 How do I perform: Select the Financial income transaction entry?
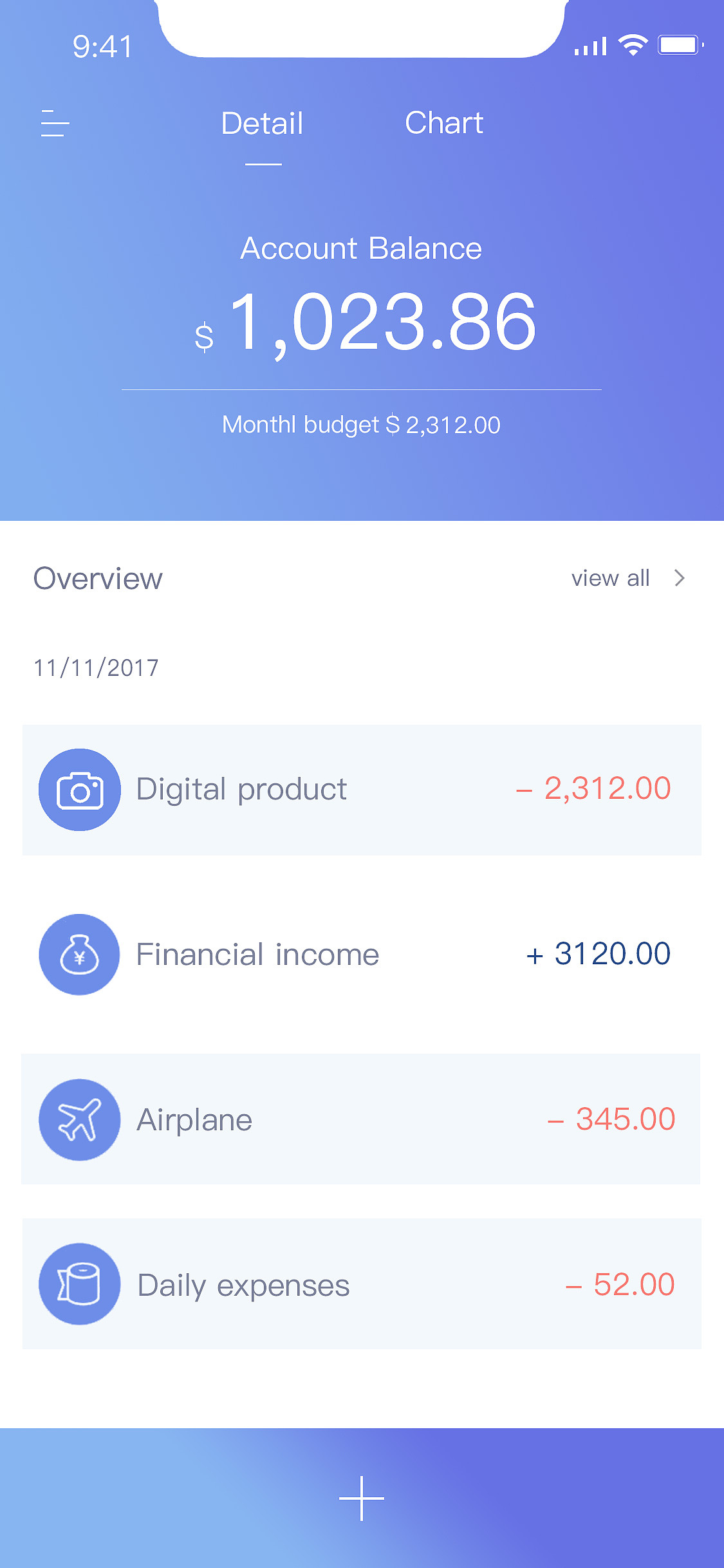tap(362, 955)
